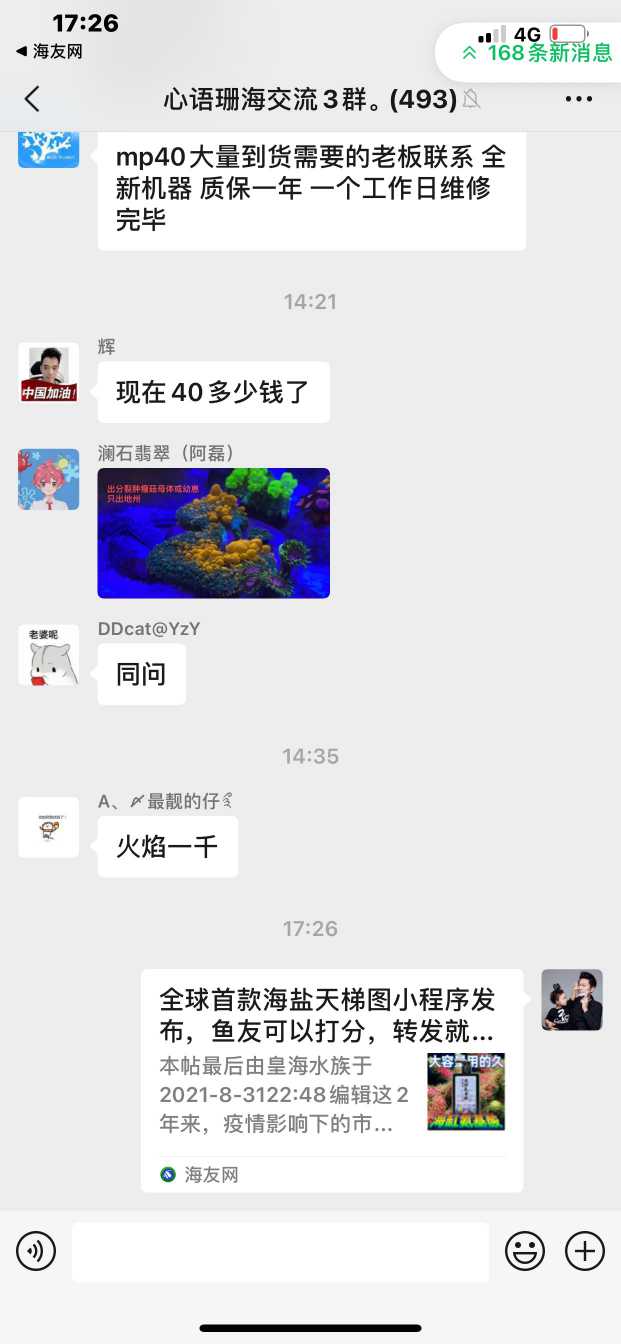Image resolution: width=621 pixels, height=1344 pixels.
Task: Open the shared 海友网 salt ranking link card
Action: pyautogui.click(x=332, y=1080)
